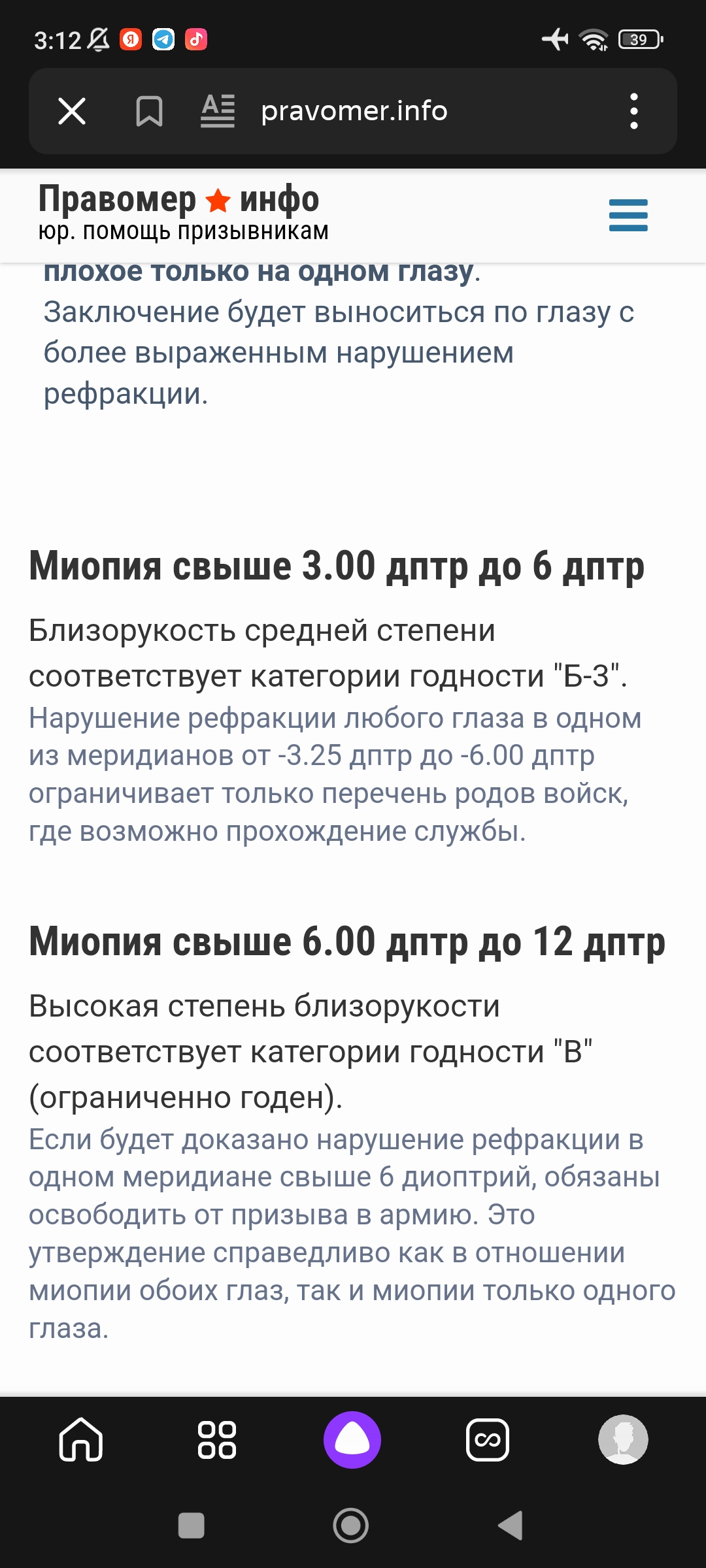Bookmark this page
Image resolution: width=706 pixels, height=1568 pixels.
tap(149, 110)
